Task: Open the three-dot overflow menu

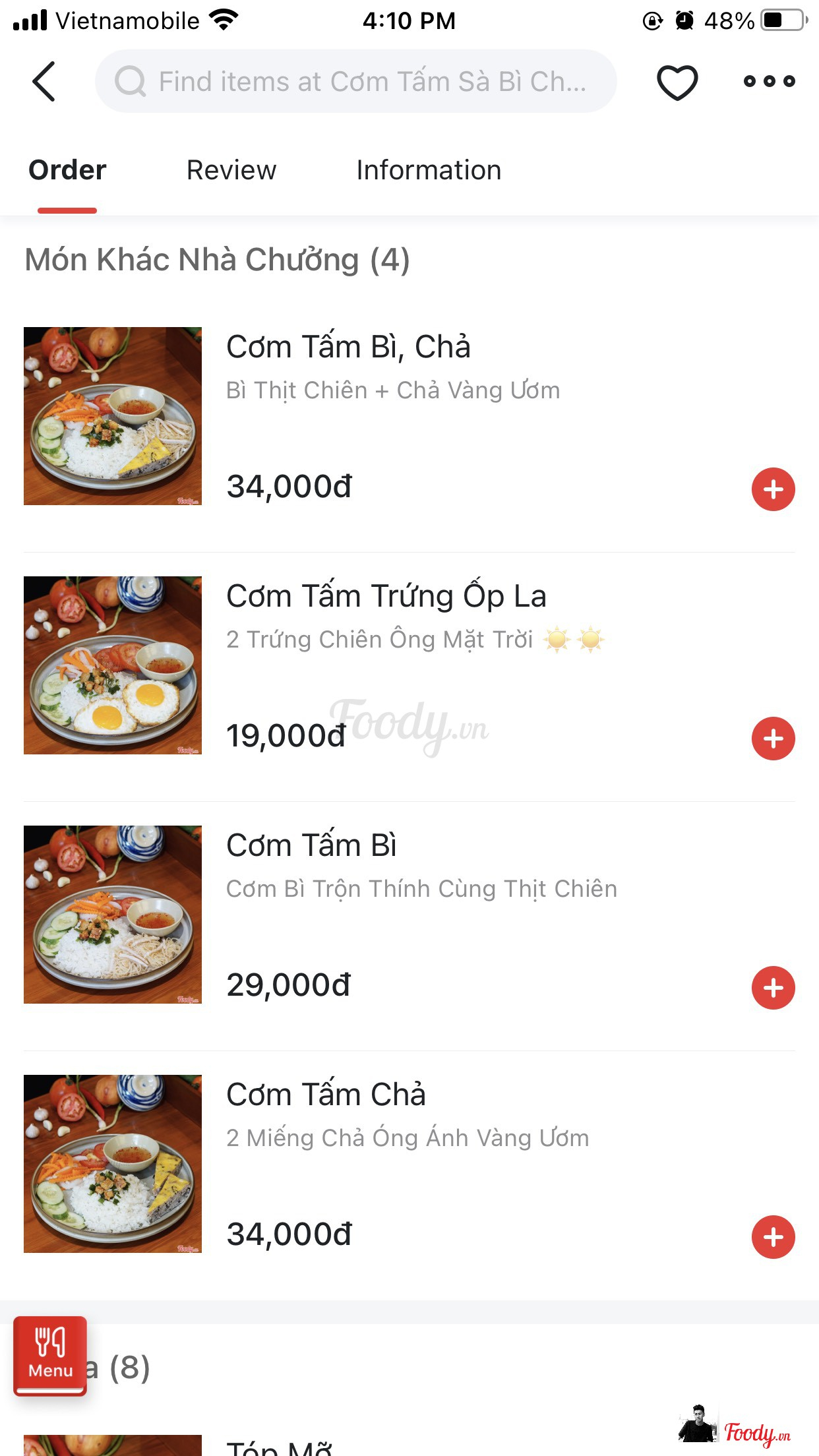Action: (x=769, y=82)
